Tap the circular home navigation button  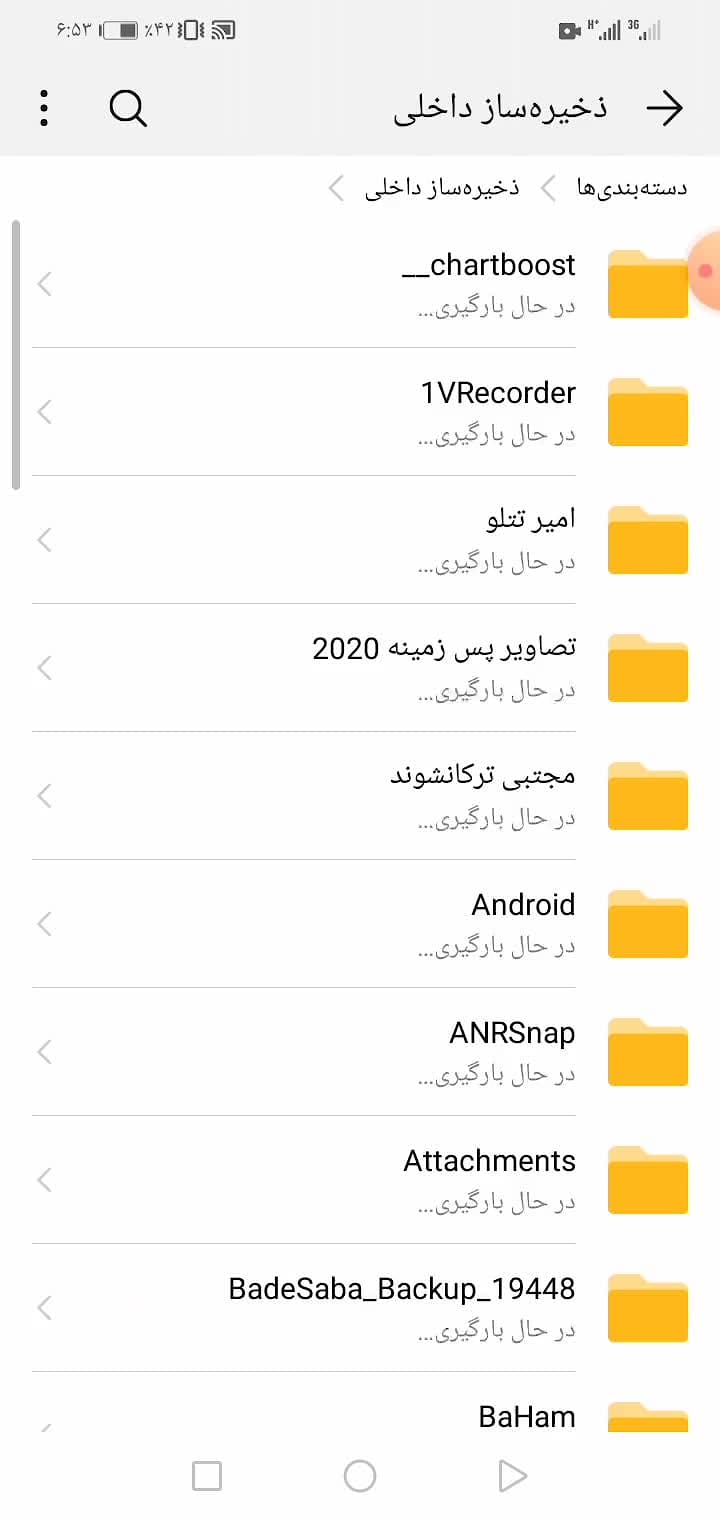pyautogui.click(x=360, y=1475)
